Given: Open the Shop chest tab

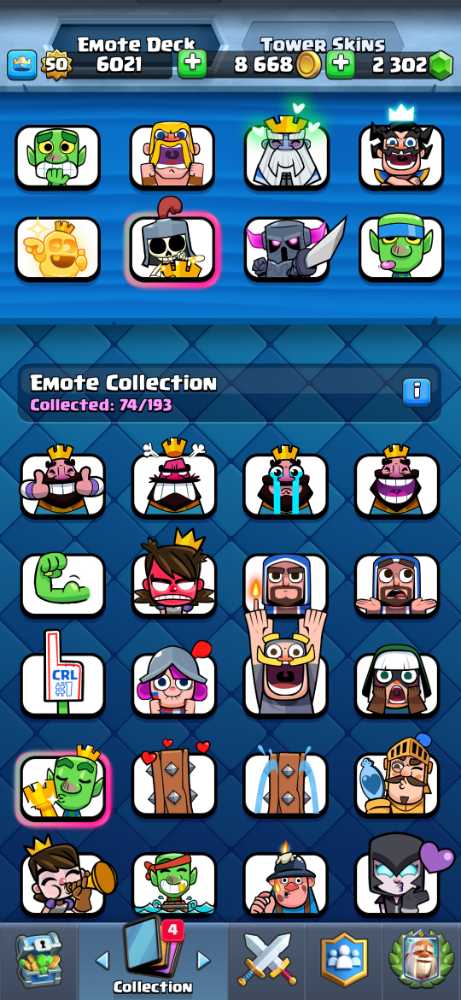Looking at the screenshot, I should point(38,960).
